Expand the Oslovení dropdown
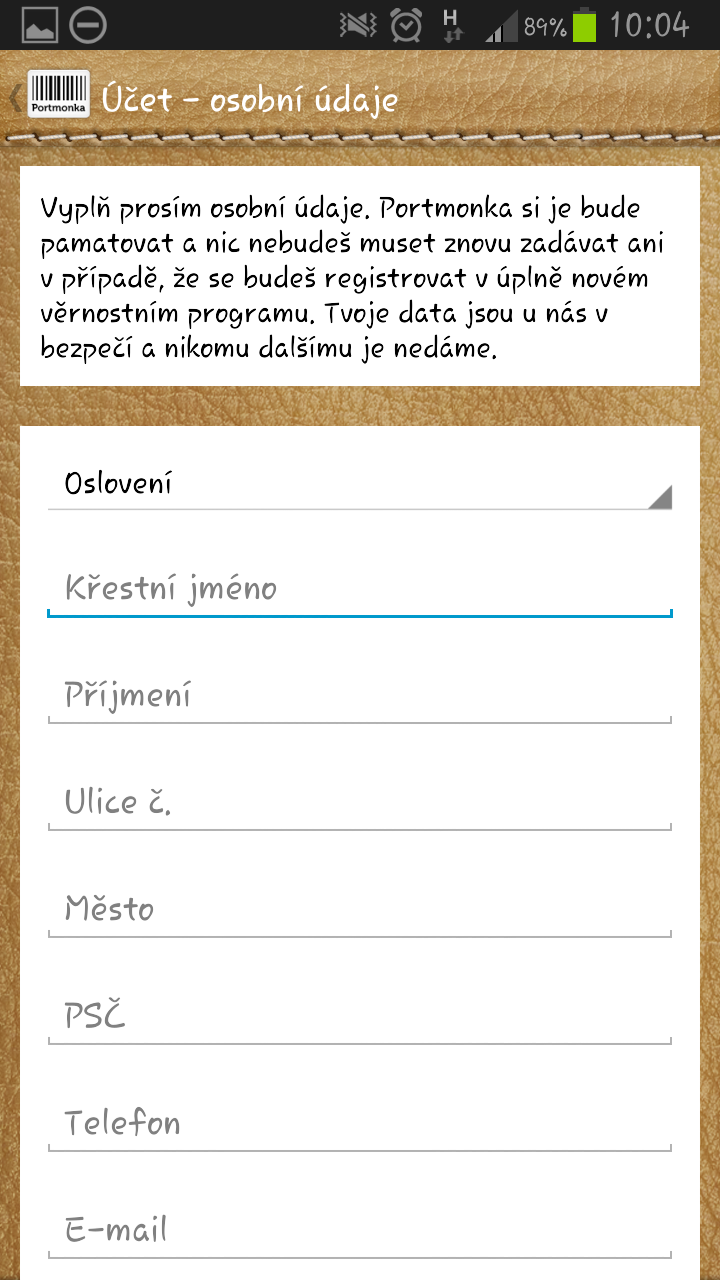 pos(360,484)
